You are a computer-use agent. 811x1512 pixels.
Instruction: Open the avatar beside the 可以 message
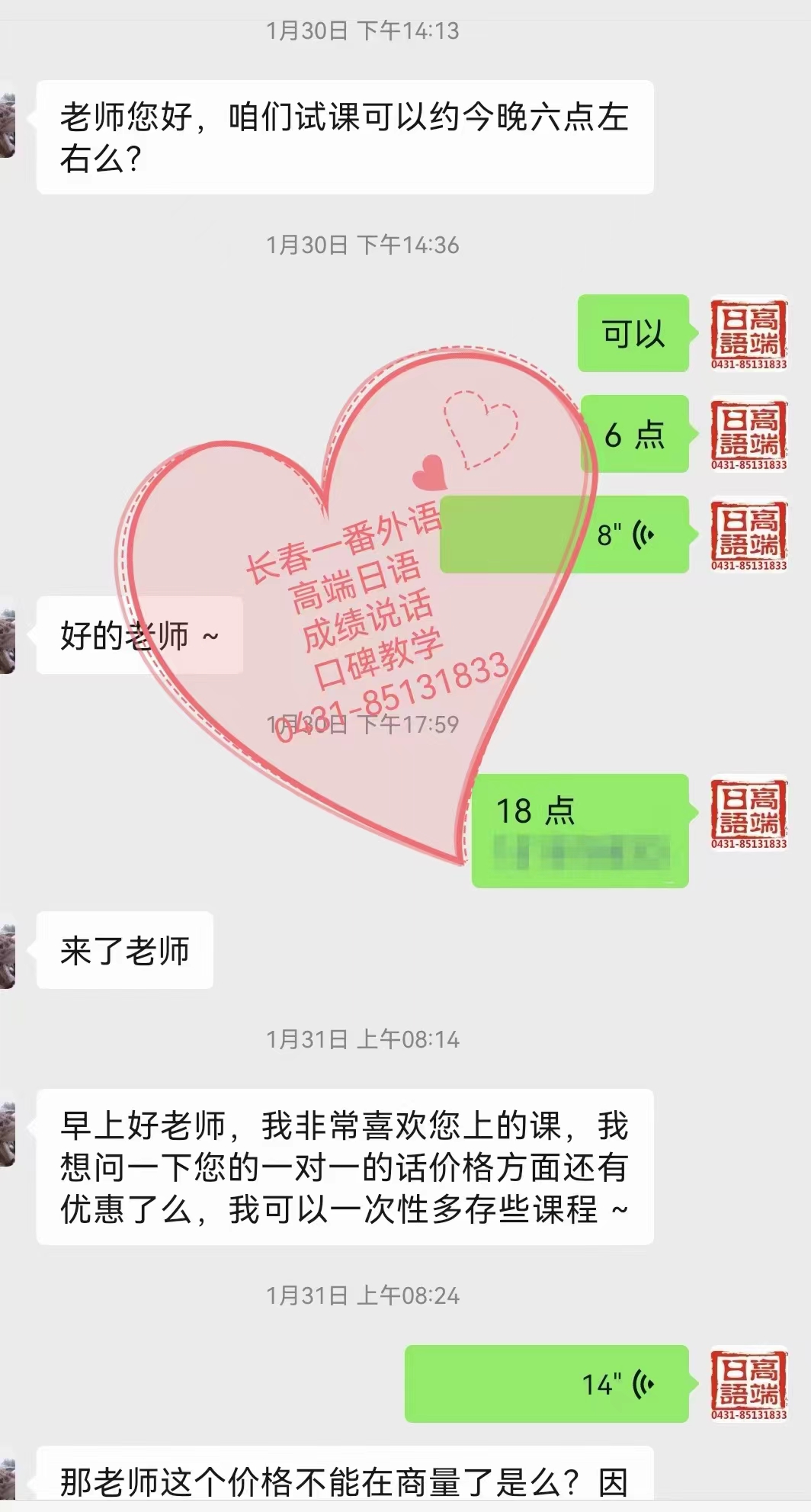tap(748, 333)
